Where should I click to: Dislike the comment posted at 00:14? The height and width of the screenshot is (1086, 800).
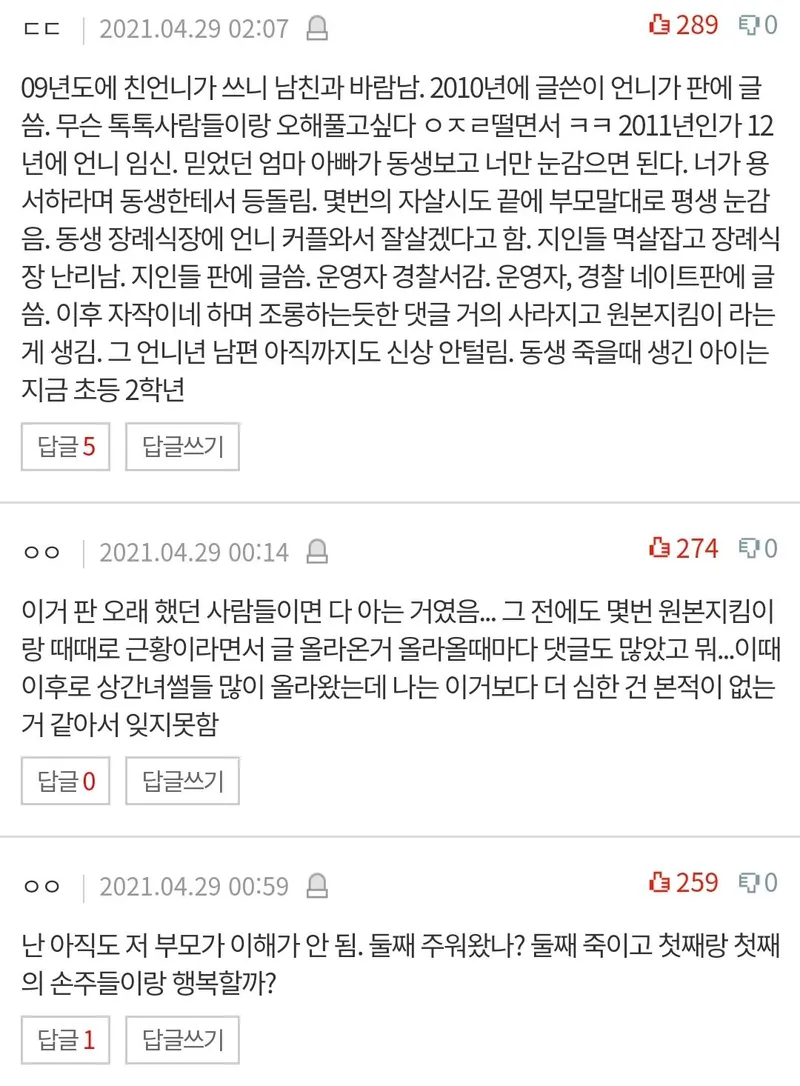757,548
